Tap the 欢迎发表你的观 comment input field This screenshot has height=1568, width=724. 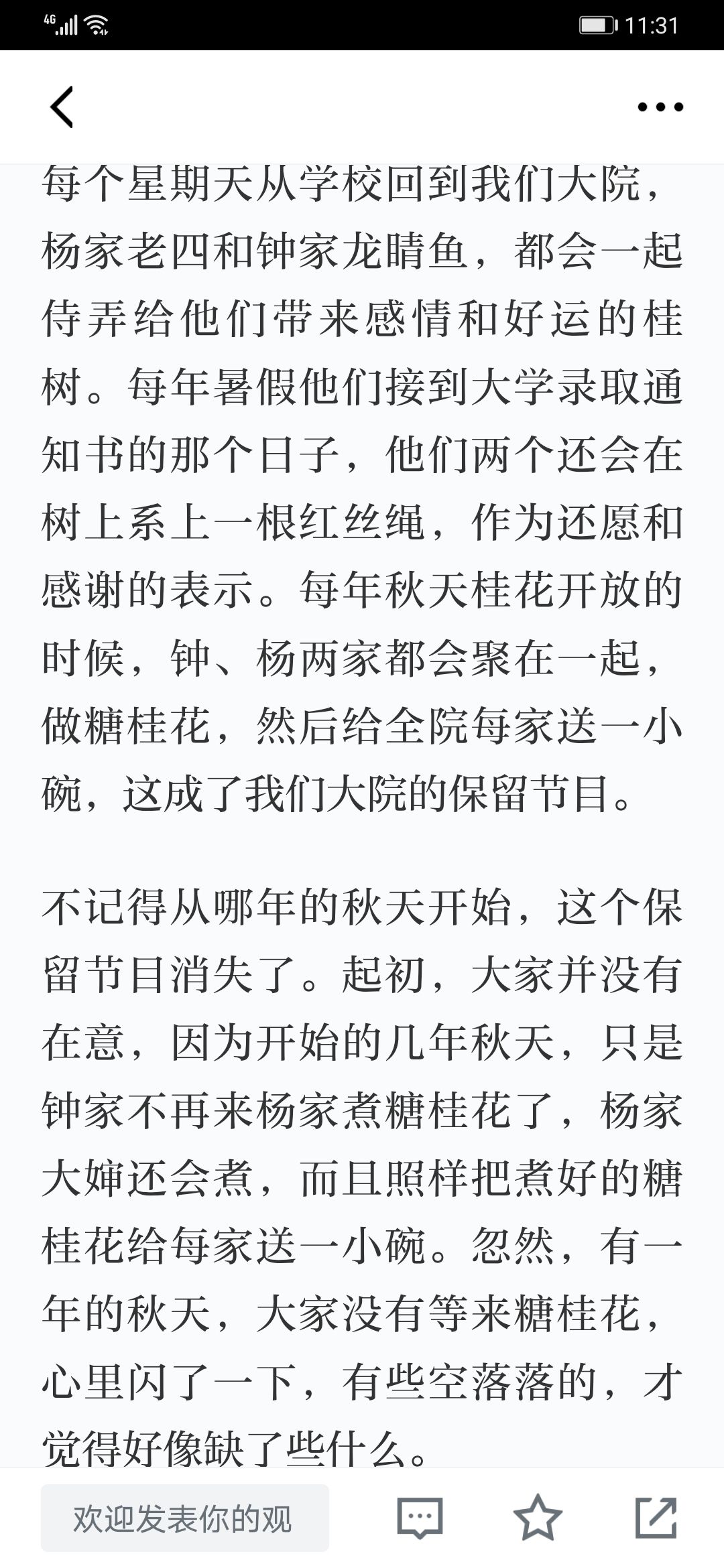185,1518
